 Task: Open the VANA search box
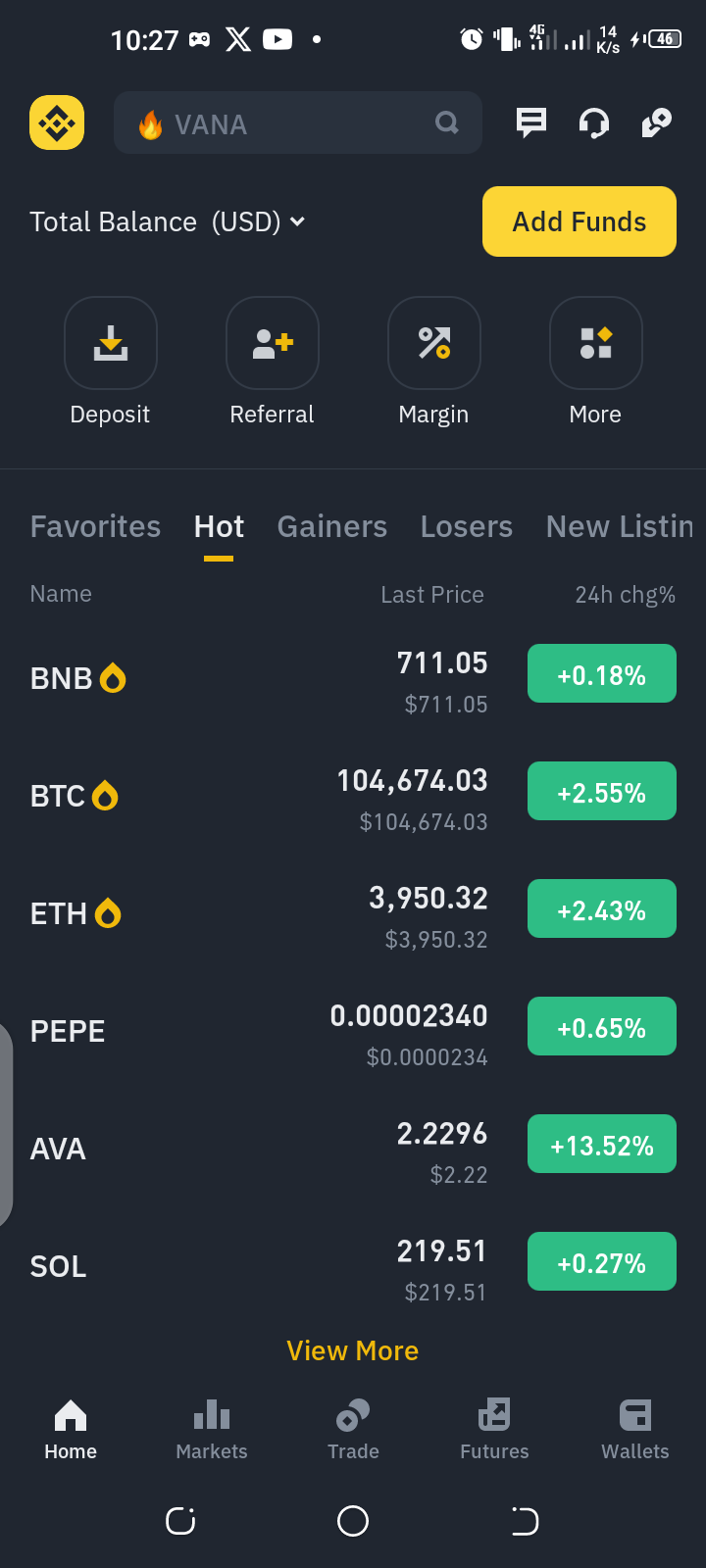point(294,123)
